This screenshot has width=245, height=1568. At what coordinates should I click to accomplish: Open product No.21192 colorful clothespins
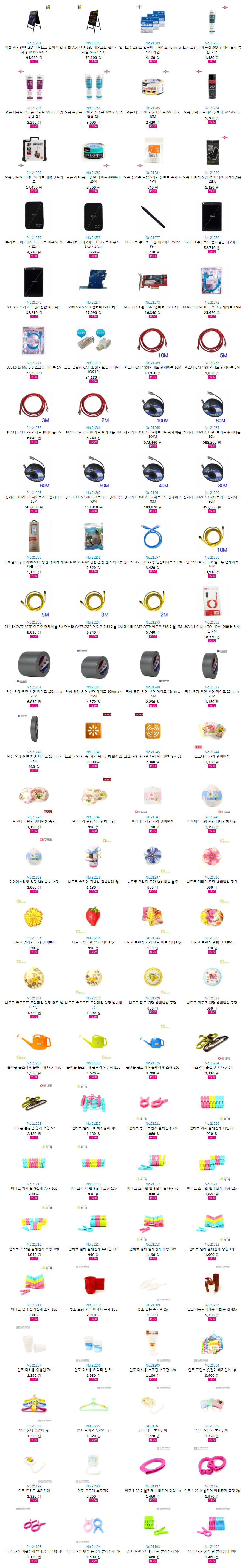point(212,1527)
